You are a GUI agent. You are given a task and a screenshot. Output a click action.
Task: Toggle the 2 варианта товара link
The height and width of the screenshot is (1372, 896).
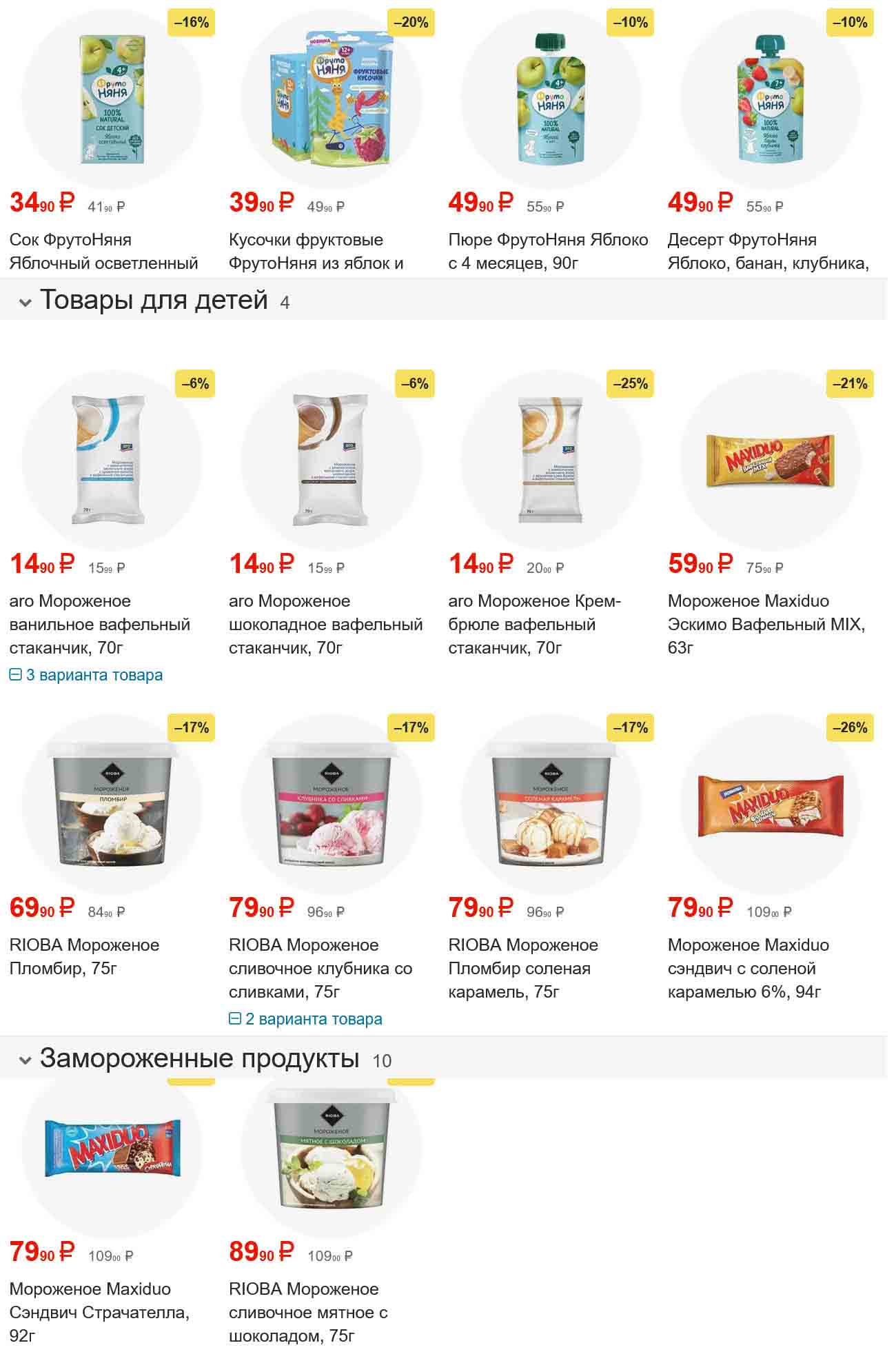click(305, 1019)
